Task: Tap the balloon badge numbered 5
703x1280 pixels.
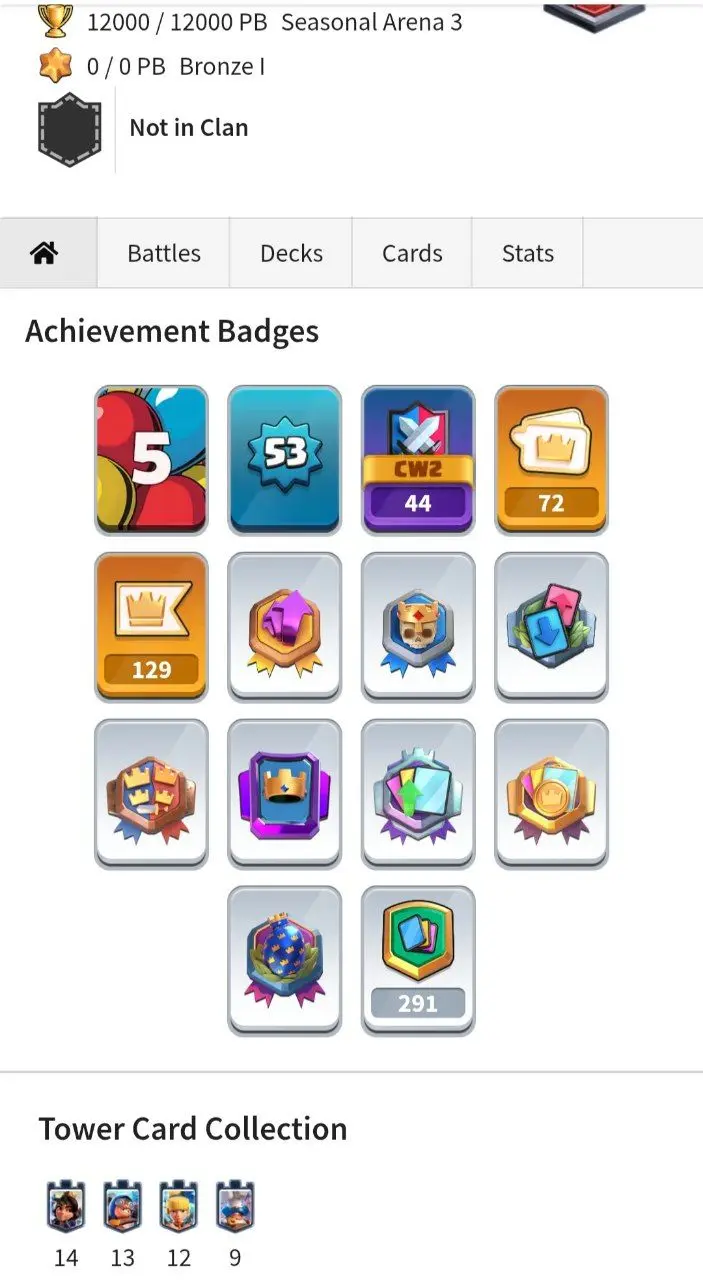Action: coord(151,459)
